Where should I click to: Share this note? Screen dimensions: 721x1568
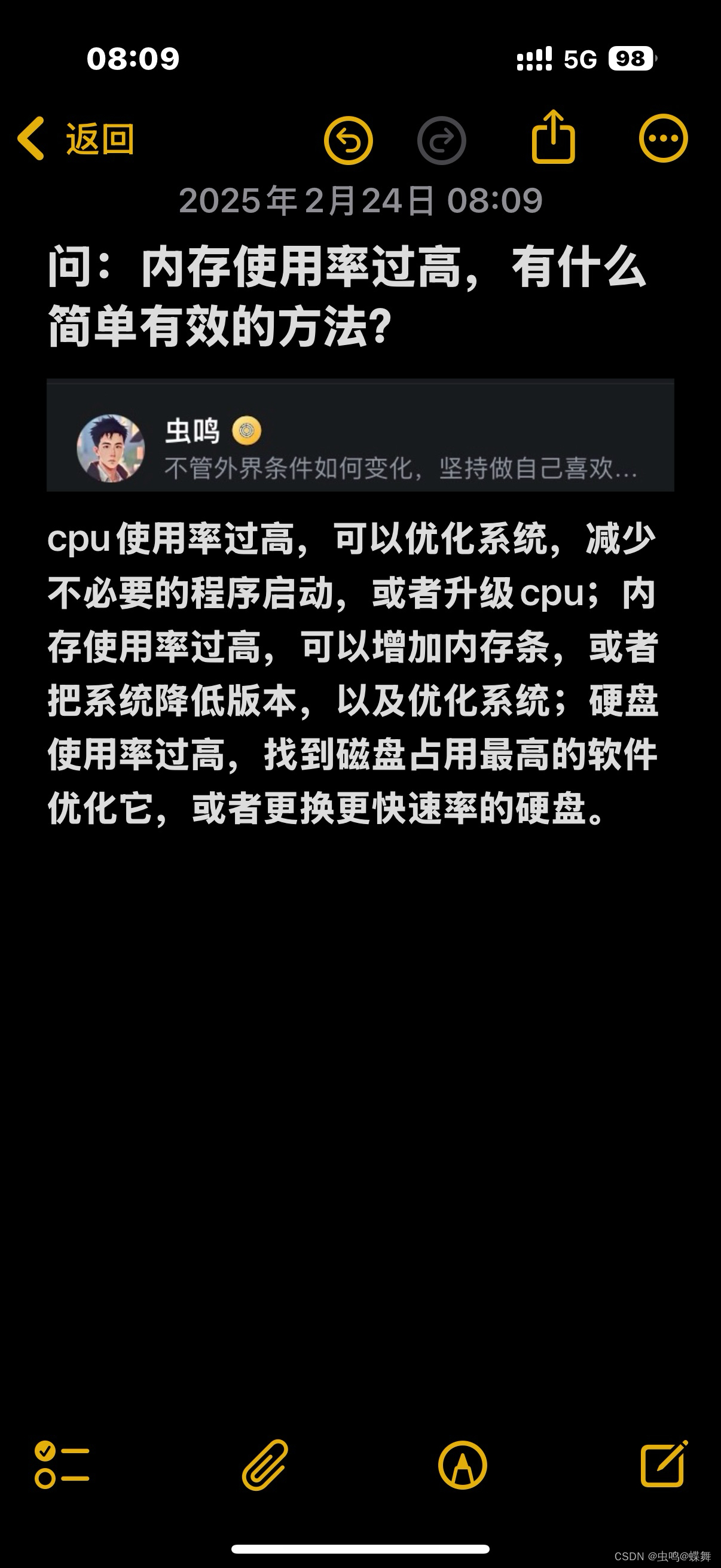pyautogui.click(x=553, y=138)
